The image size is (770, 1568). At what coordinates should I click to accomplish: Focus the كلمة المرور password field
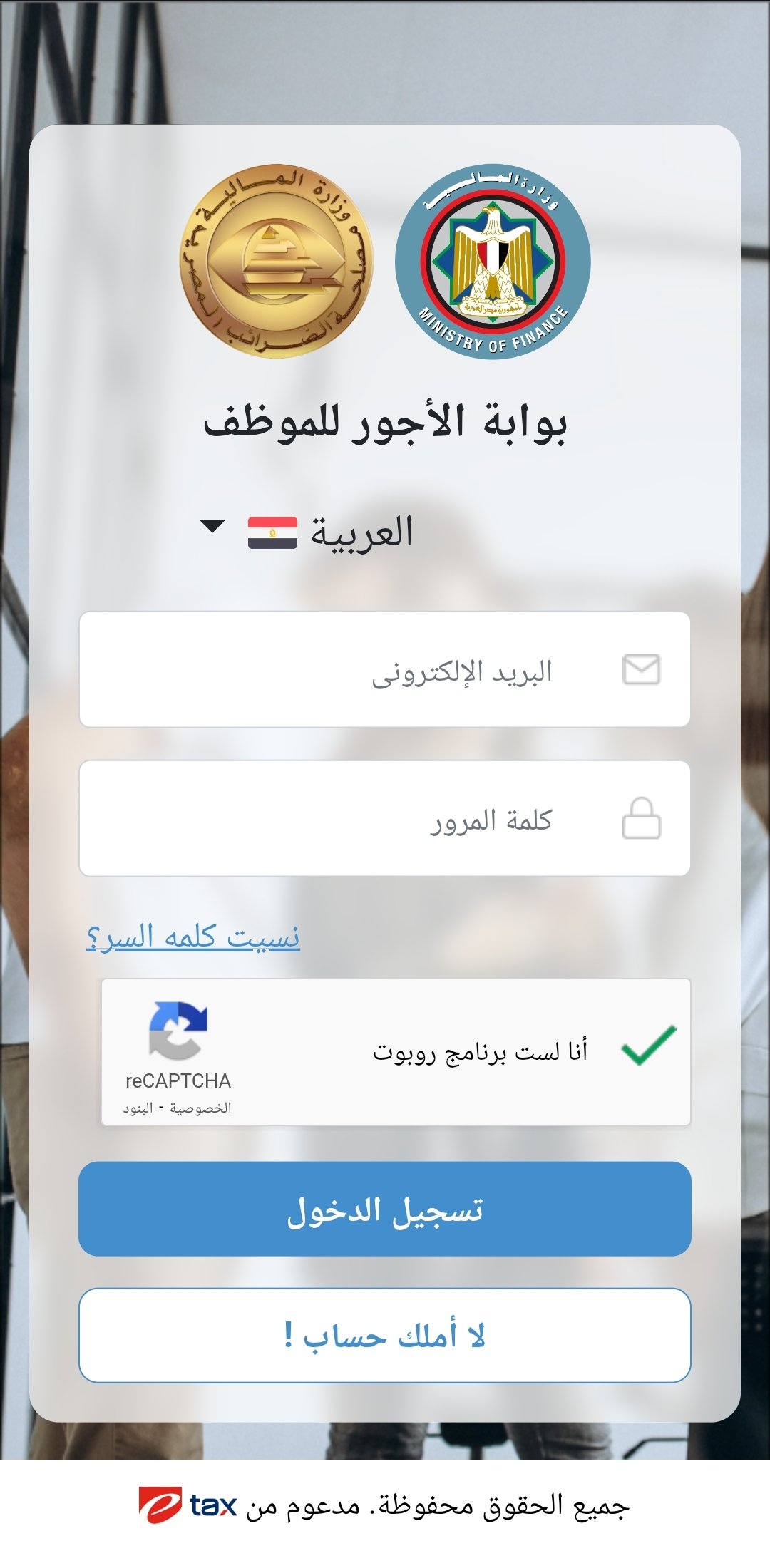point(385,819)
